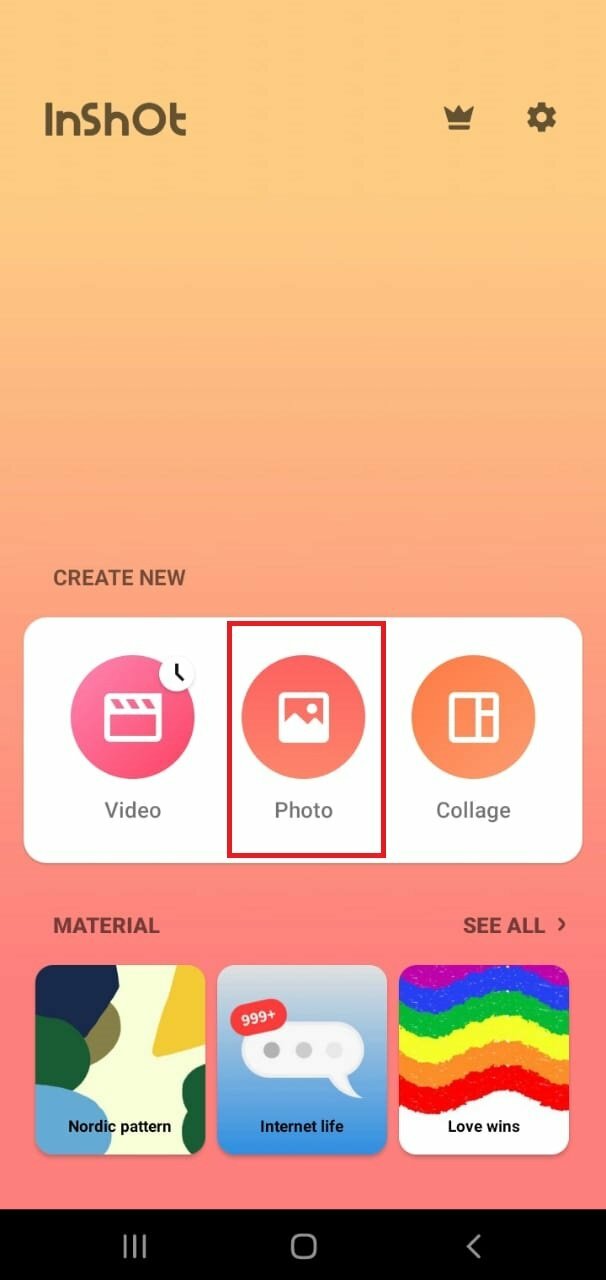Start a new Photo edit

tap(303, 716)
